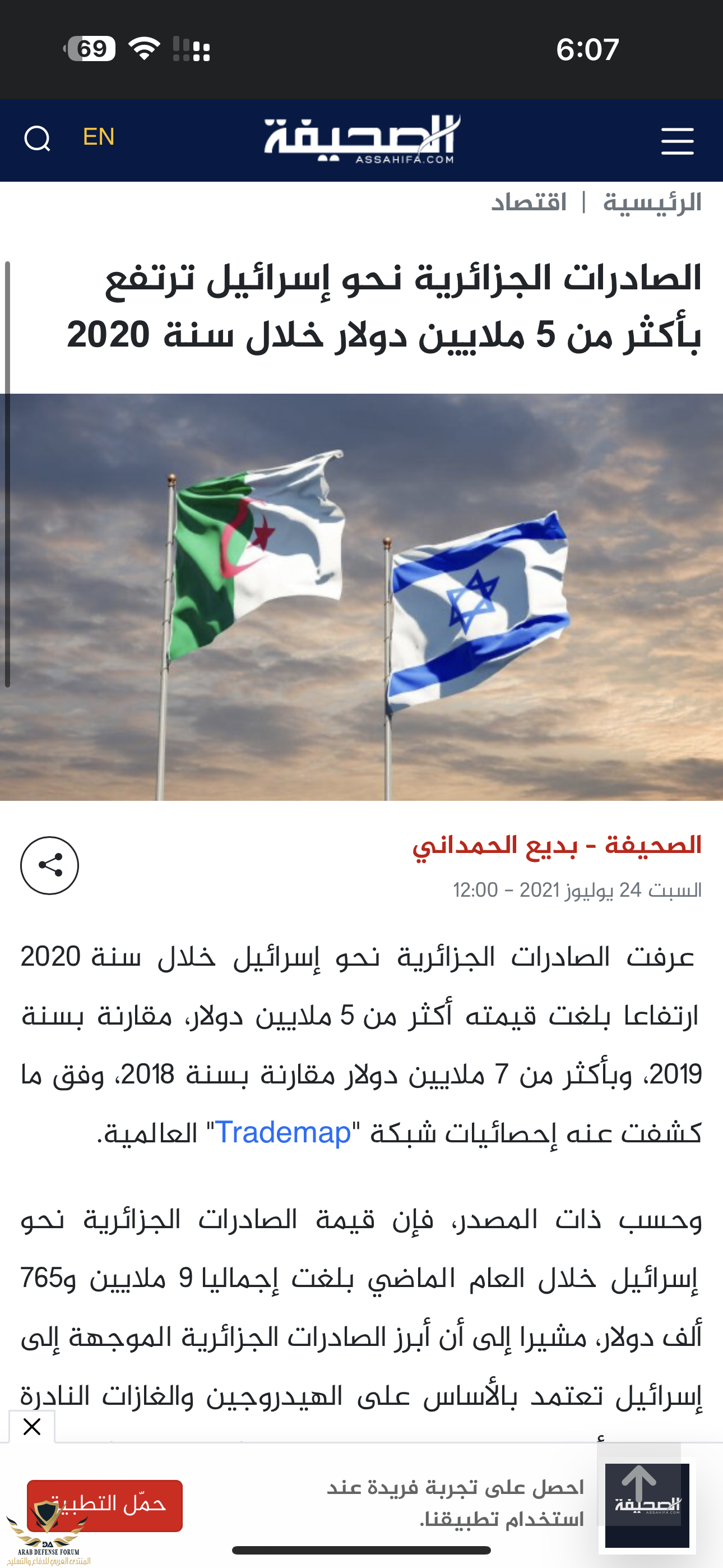723x1568 pixels.
Task: Open the hamburger menu
Action: pos(676,141)
